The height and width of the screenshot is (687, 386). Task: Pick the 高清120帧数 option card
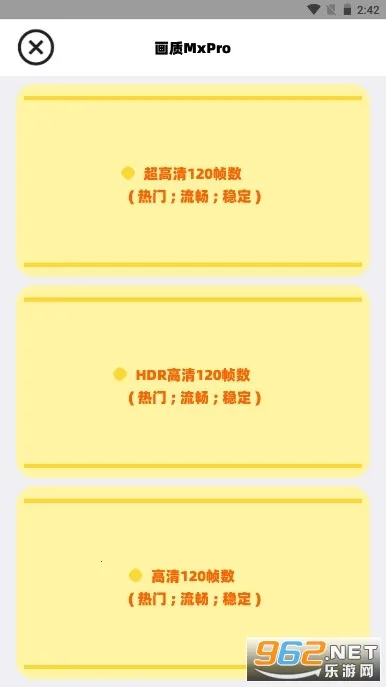(193, 583)
